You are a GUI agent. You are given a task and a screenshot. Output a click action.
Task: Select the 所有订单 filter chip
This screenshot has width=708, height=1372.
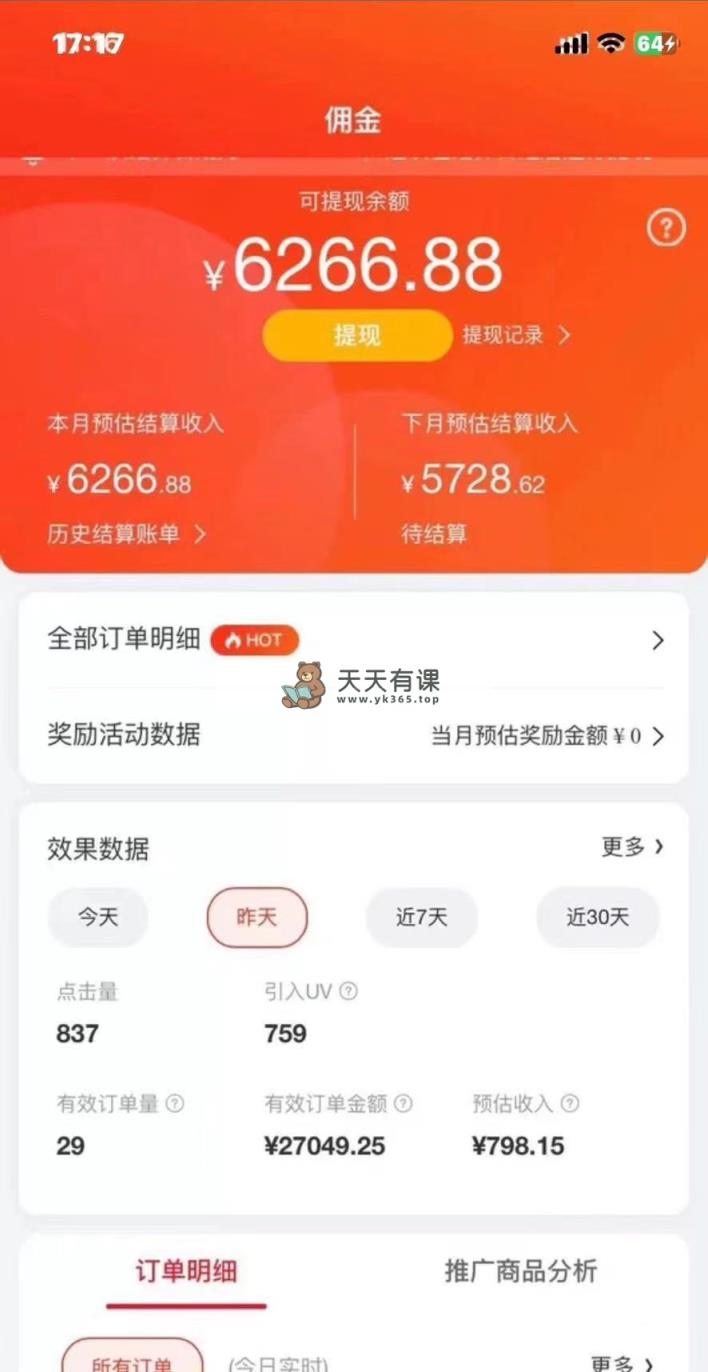pyautogui.click(x=132, y=1362)
